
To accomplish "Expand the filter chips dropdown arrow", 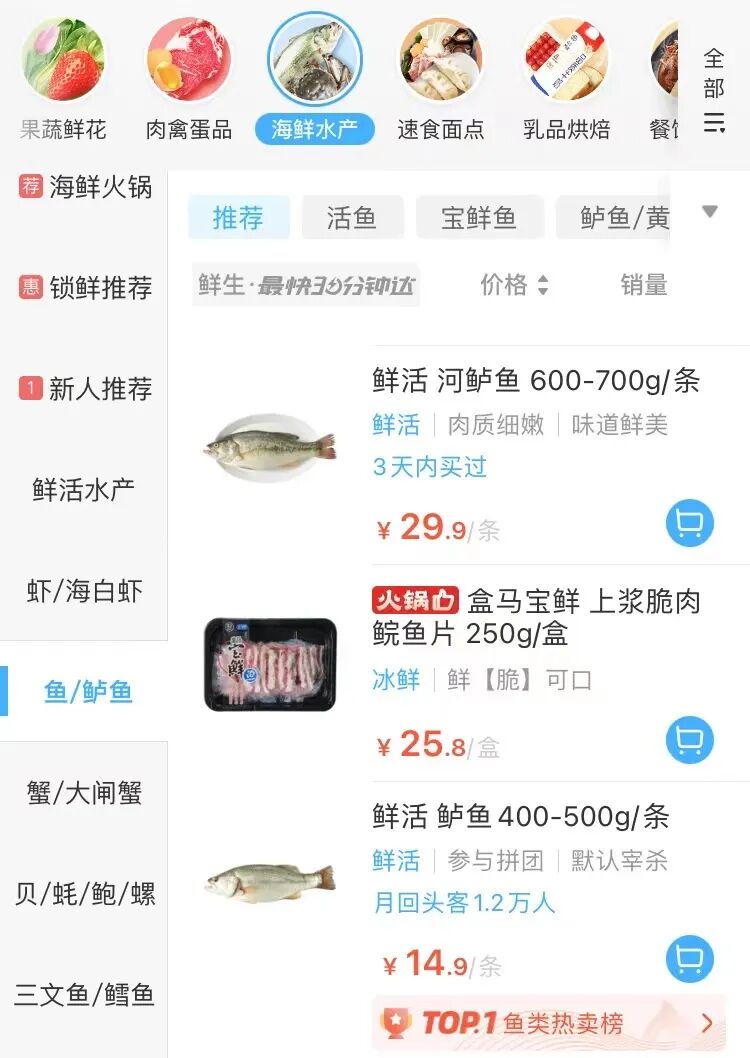I will pos(710,212).
